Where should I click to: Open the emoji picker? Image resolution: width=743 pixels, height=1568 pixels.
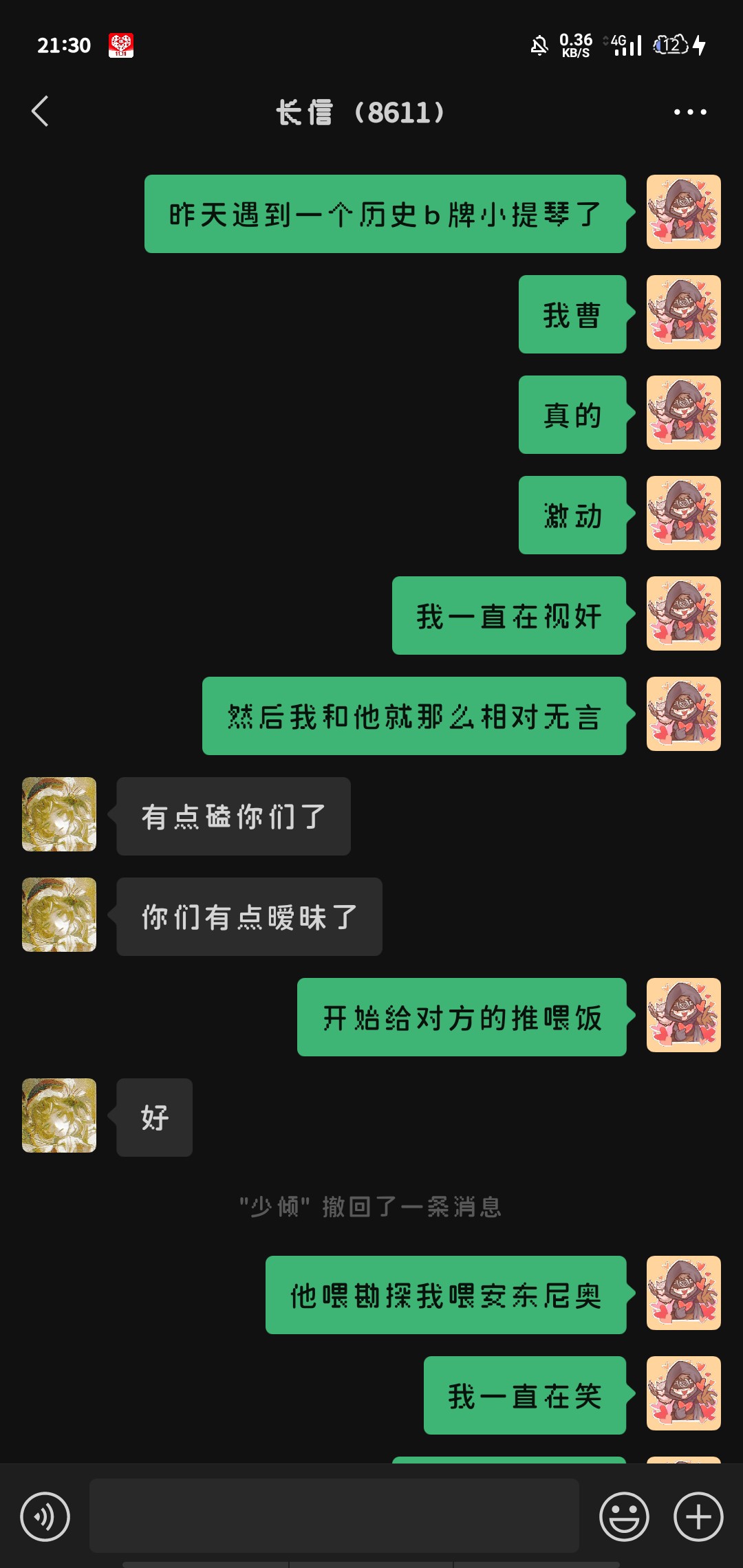[625, 1516]
